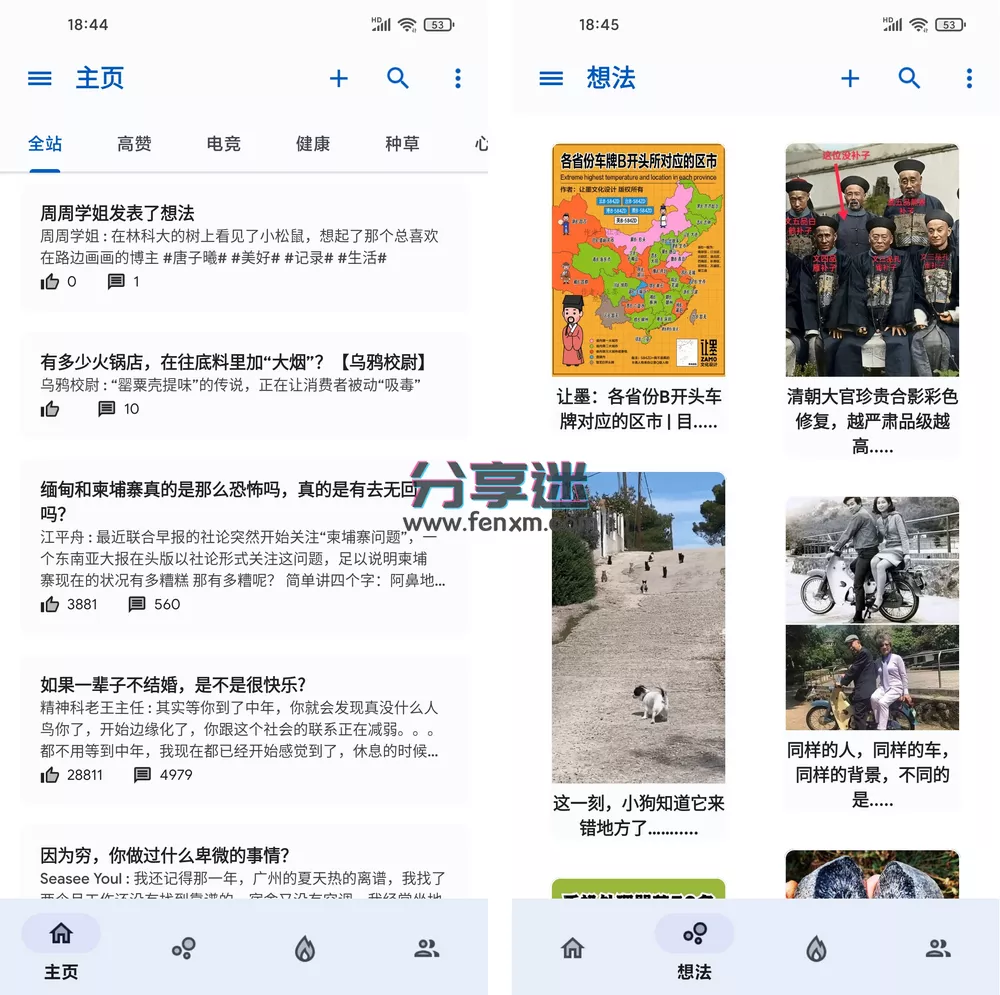The image size is (1000, 995).
Task: Switch to the 种草 tab
Action: [x=402, y=144]
